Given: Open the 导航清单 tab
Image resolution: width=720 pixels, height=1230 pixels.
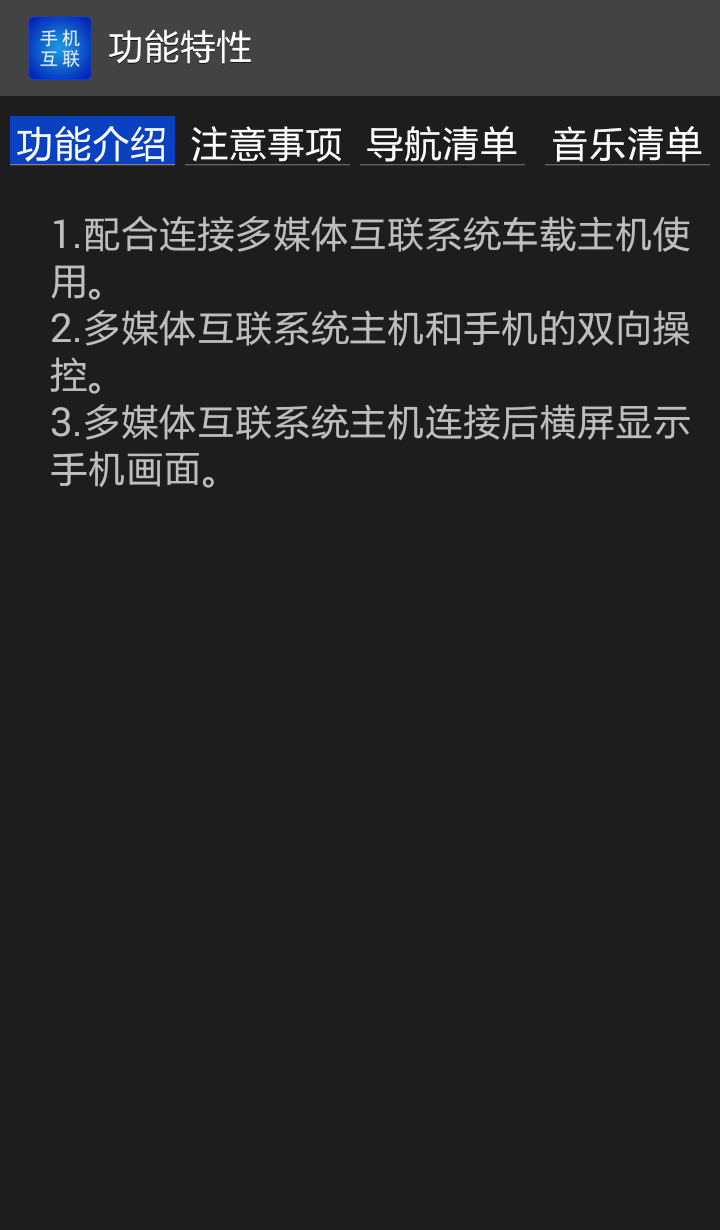Looking at the screenshot, I should tap(442, 143).
